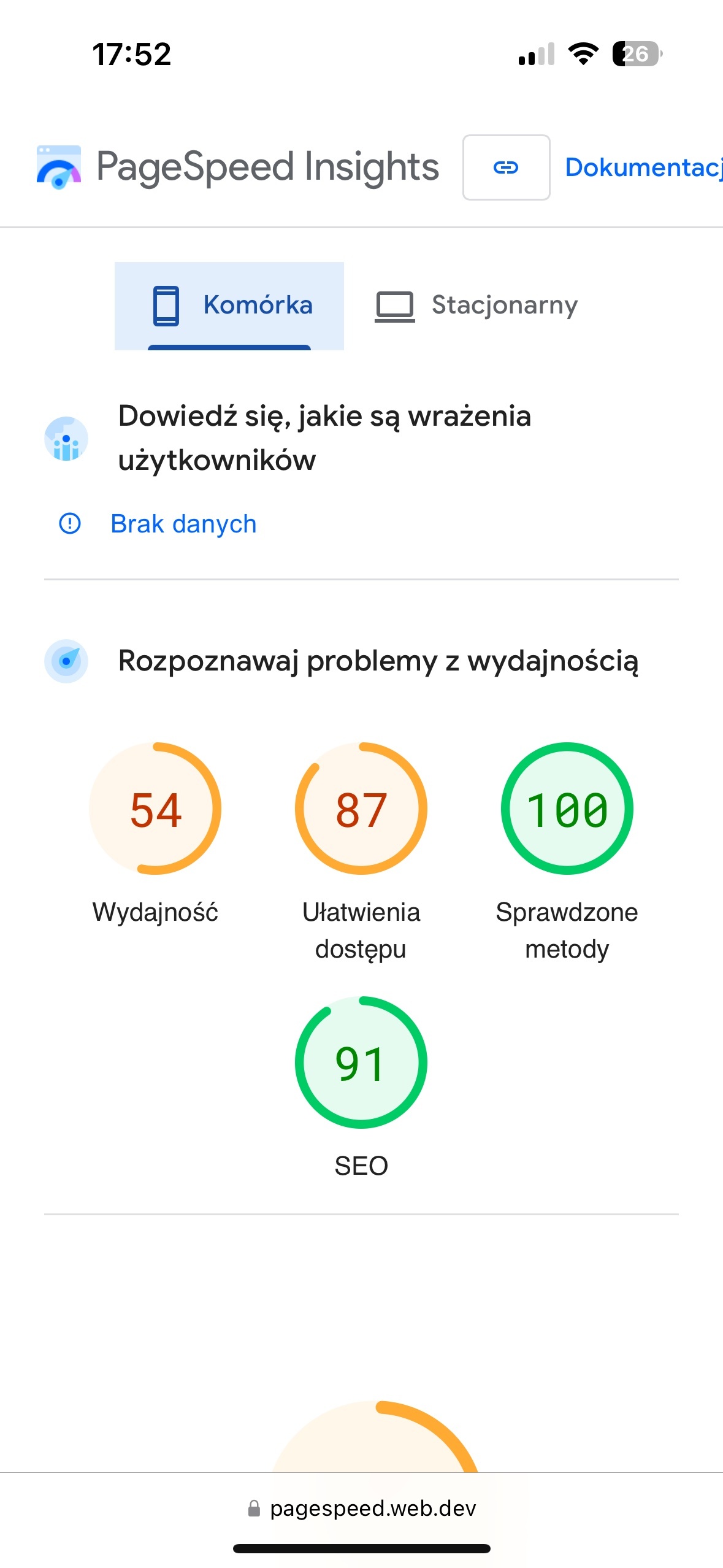Switch to the Stacjonarny tab
723x1568 pixels.
[476, 306]
